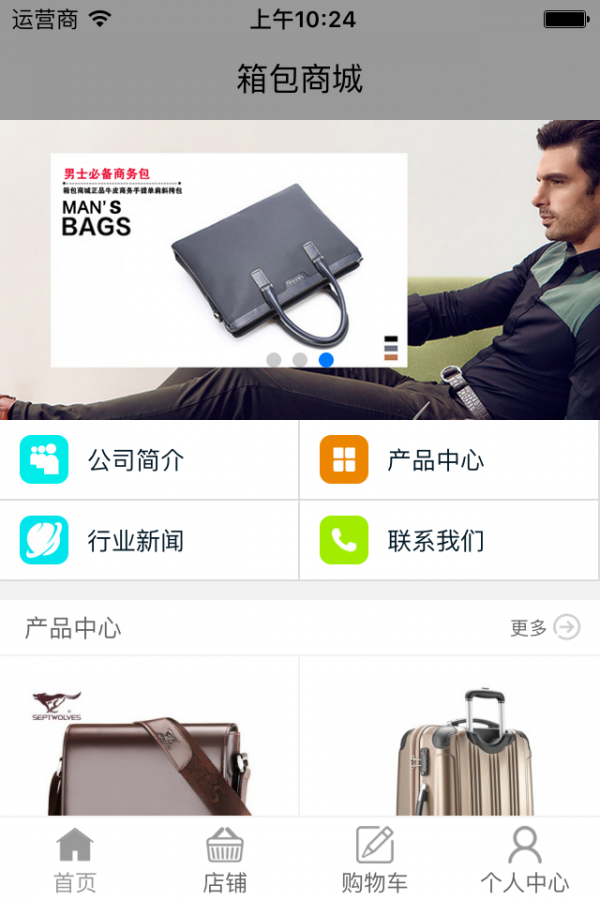Switch to the 首页 home tab
Viewport: 600px width, 900px height.
[x=75, y=859]
